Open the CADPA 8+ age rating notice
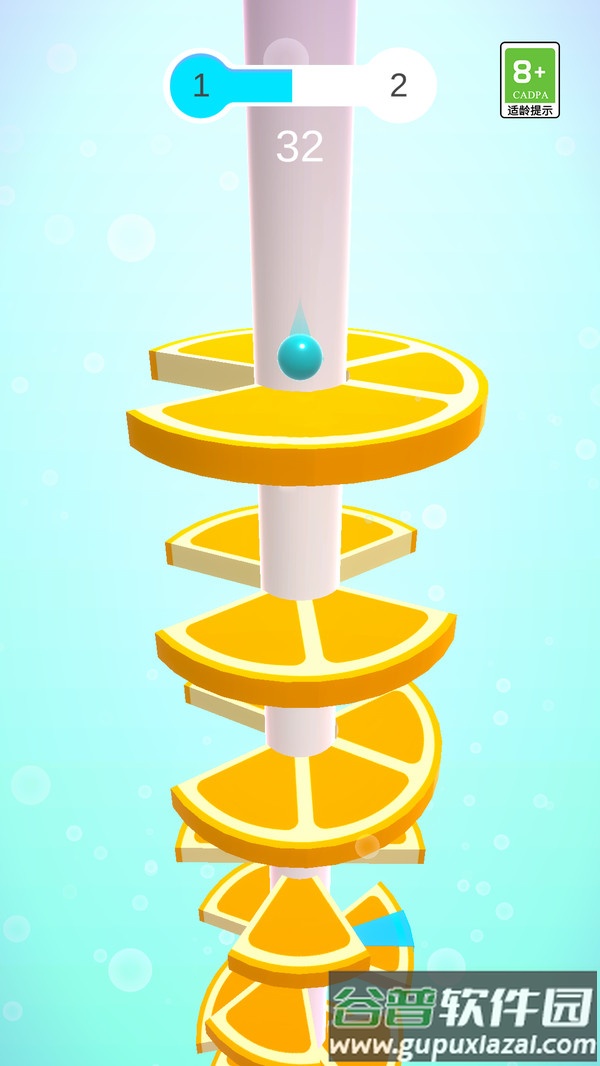 [x=530, y=80]
